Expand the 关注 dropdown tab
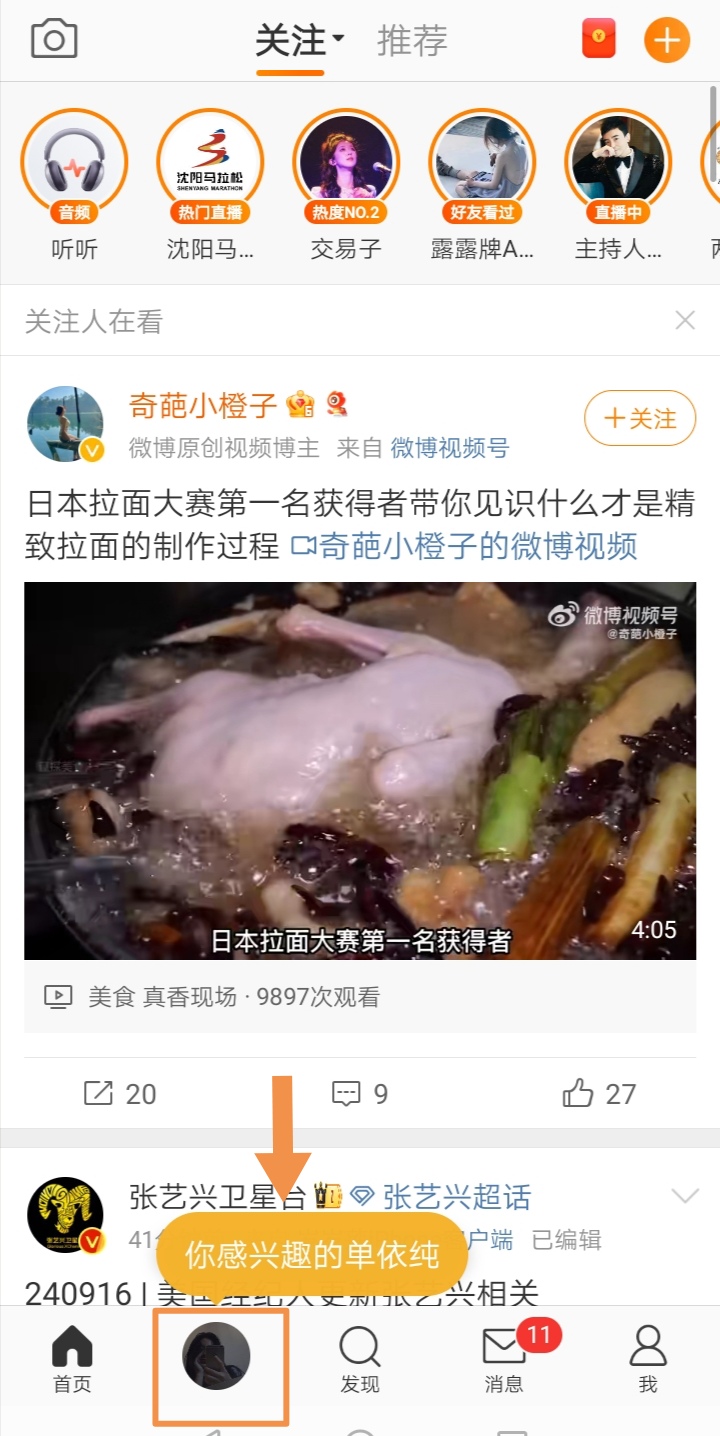This screenshot has height=1436, width=720. tap(298, 41)
